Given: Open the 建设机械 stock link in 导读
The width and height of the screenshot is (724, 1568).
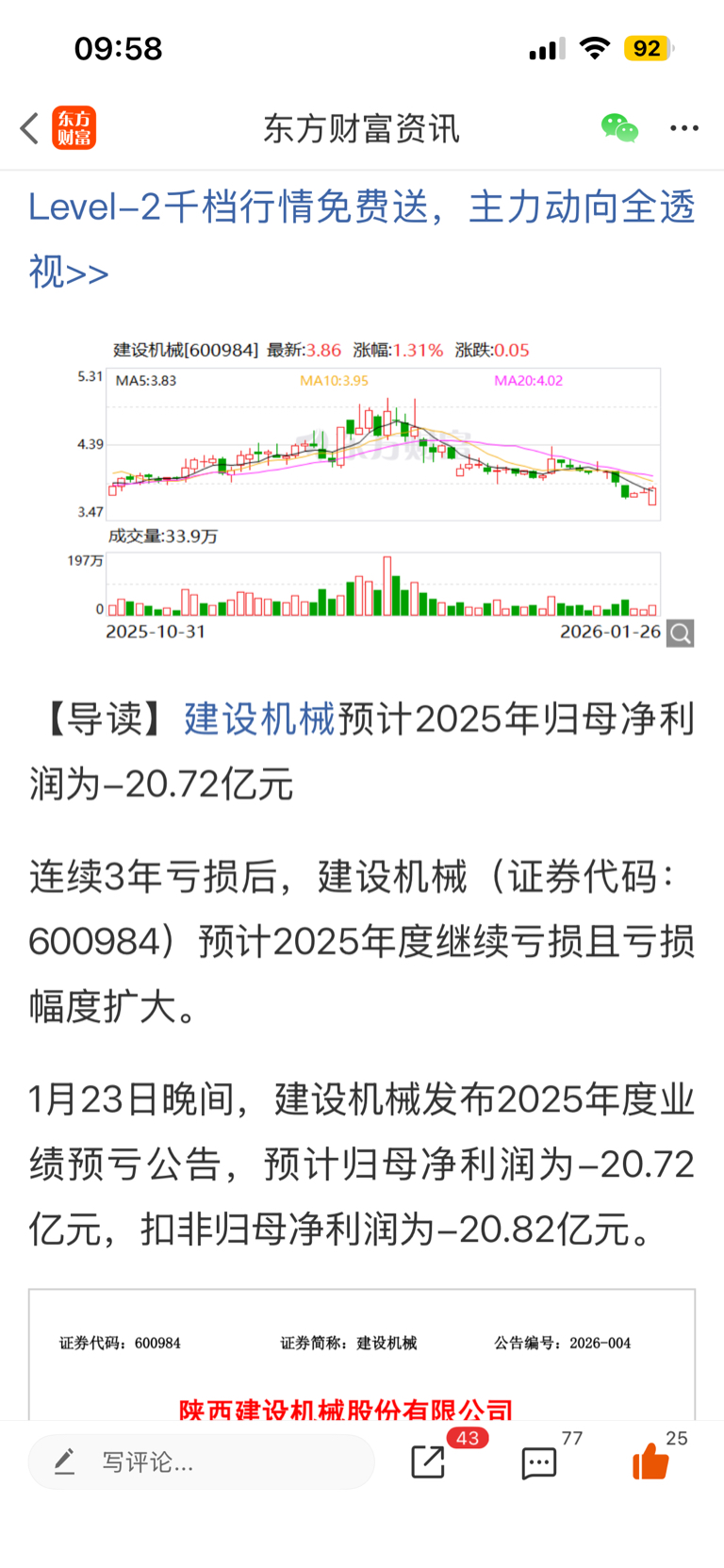Looking at the screenshot, I should (260, 719).
